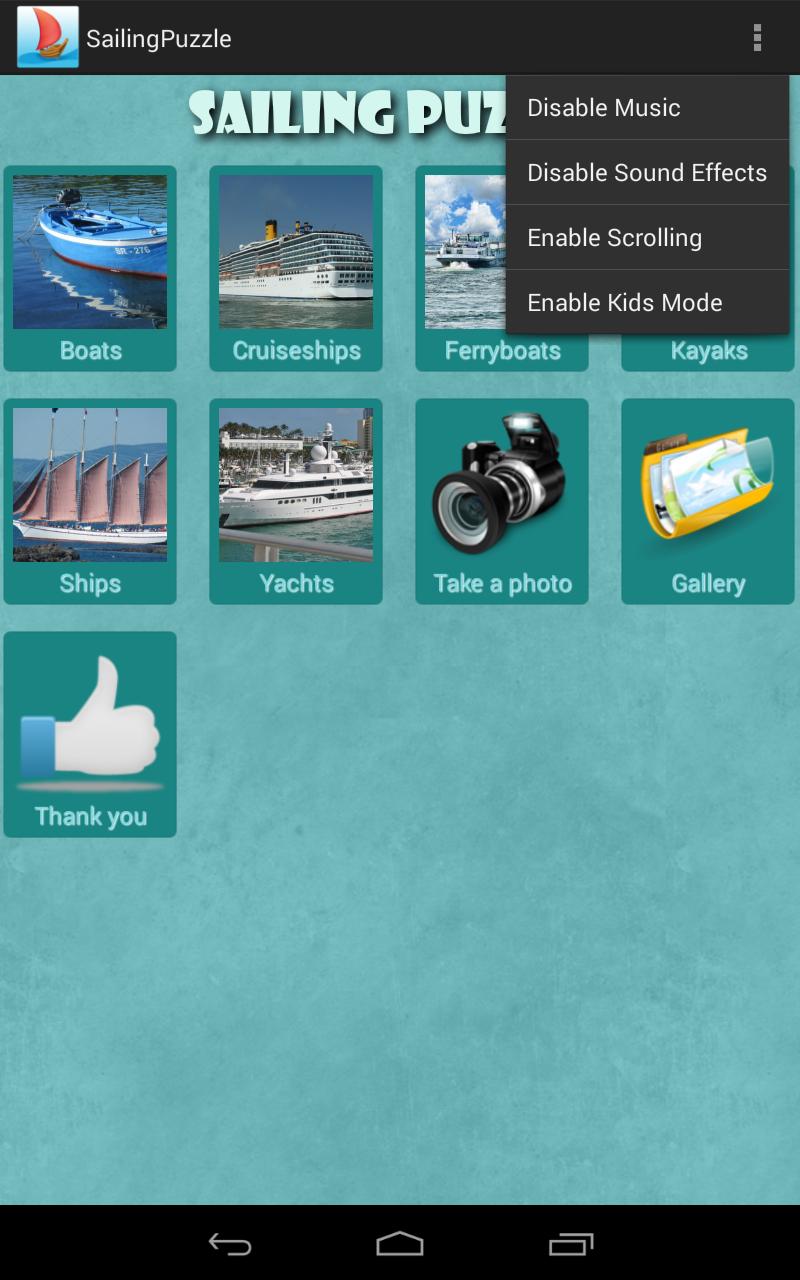Open the Yachts puzzle tile

click(x=296, y=500)
